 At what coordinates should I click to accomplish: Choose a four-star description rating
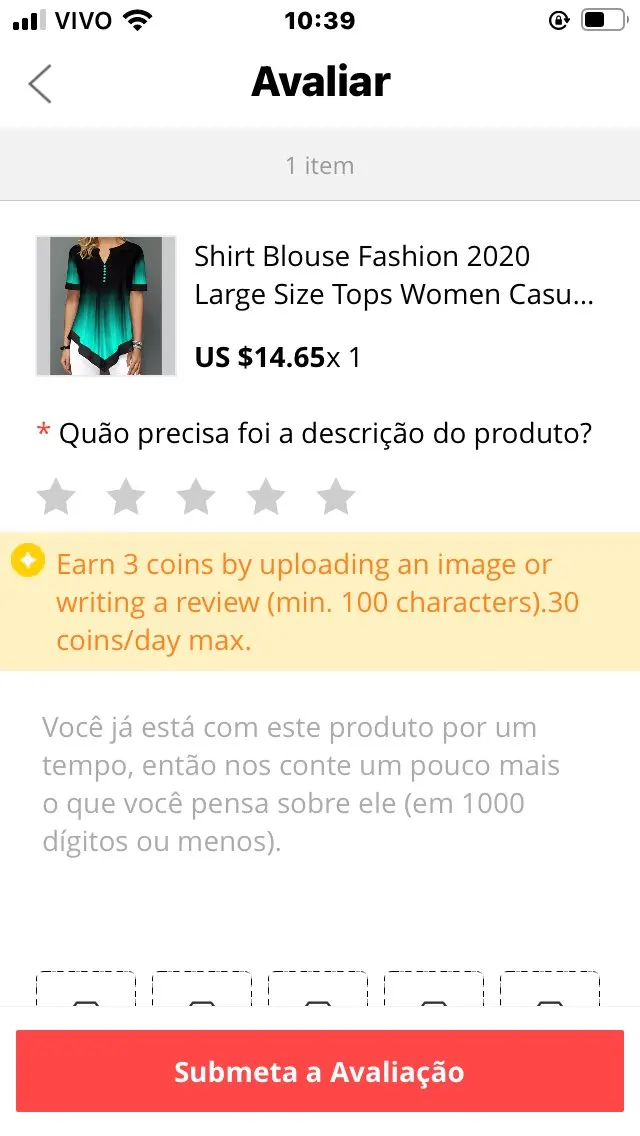[x=266, y=496]
